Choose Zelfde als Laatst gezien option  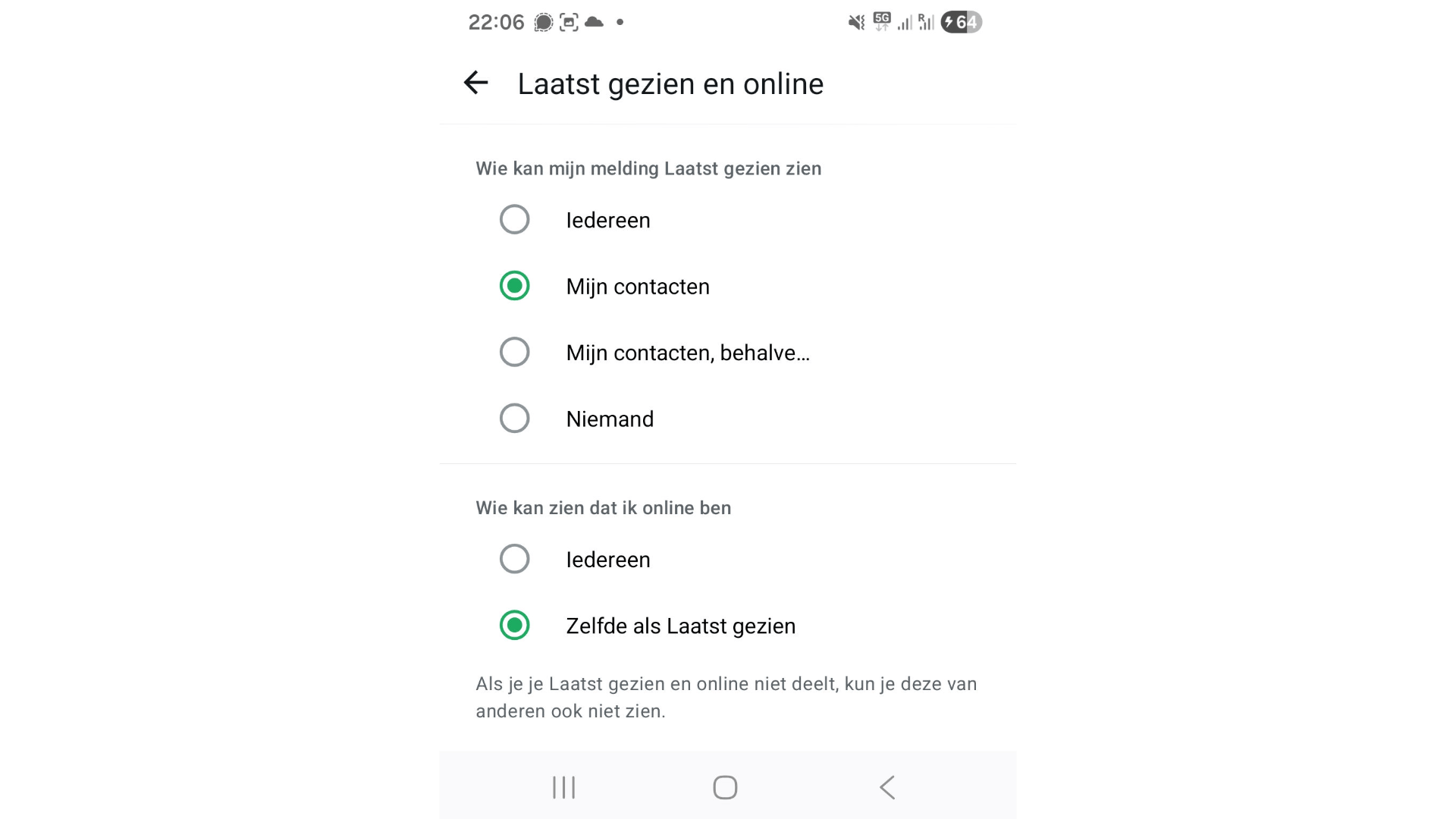click(514, 626)
